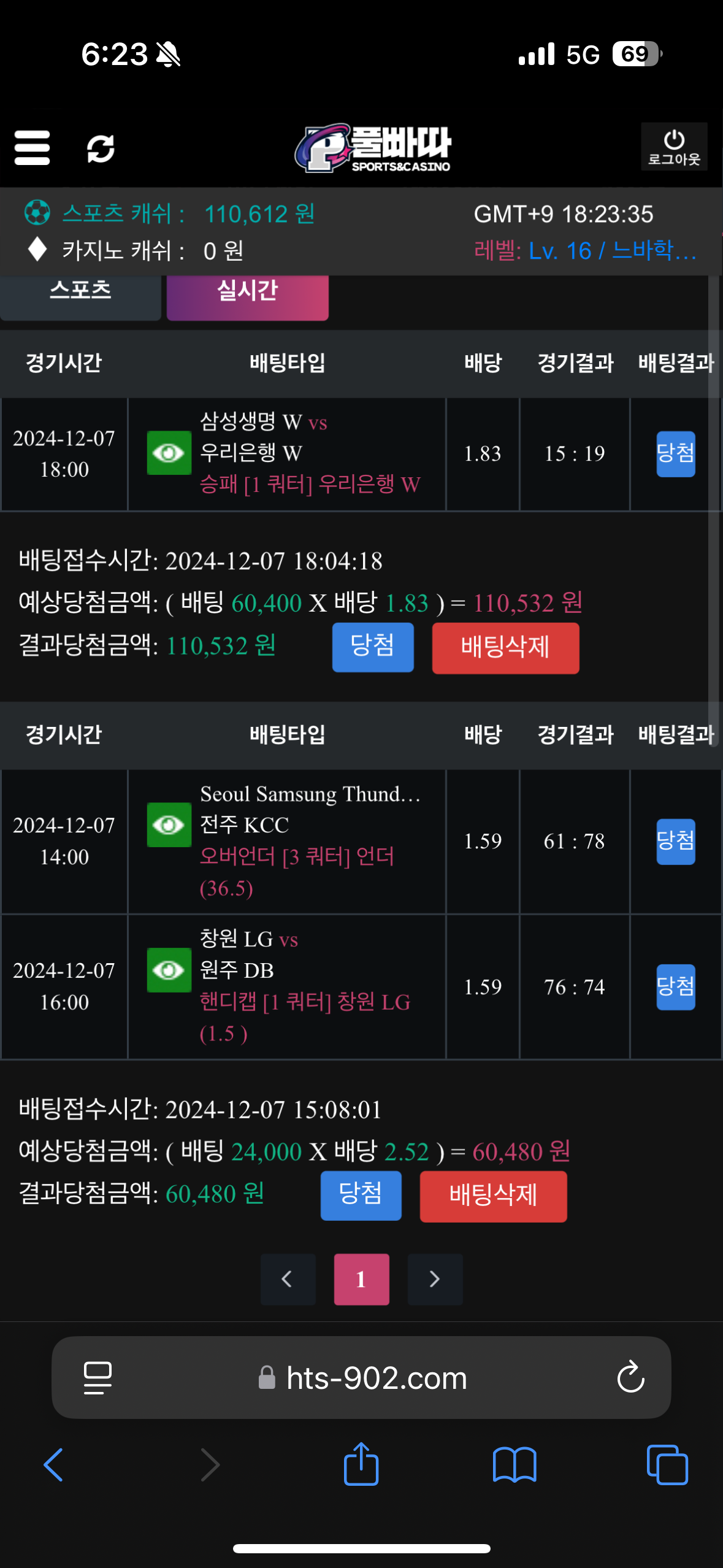Open the hamburger menu
Screen dimensions: 723x1568
coord(32,148)
